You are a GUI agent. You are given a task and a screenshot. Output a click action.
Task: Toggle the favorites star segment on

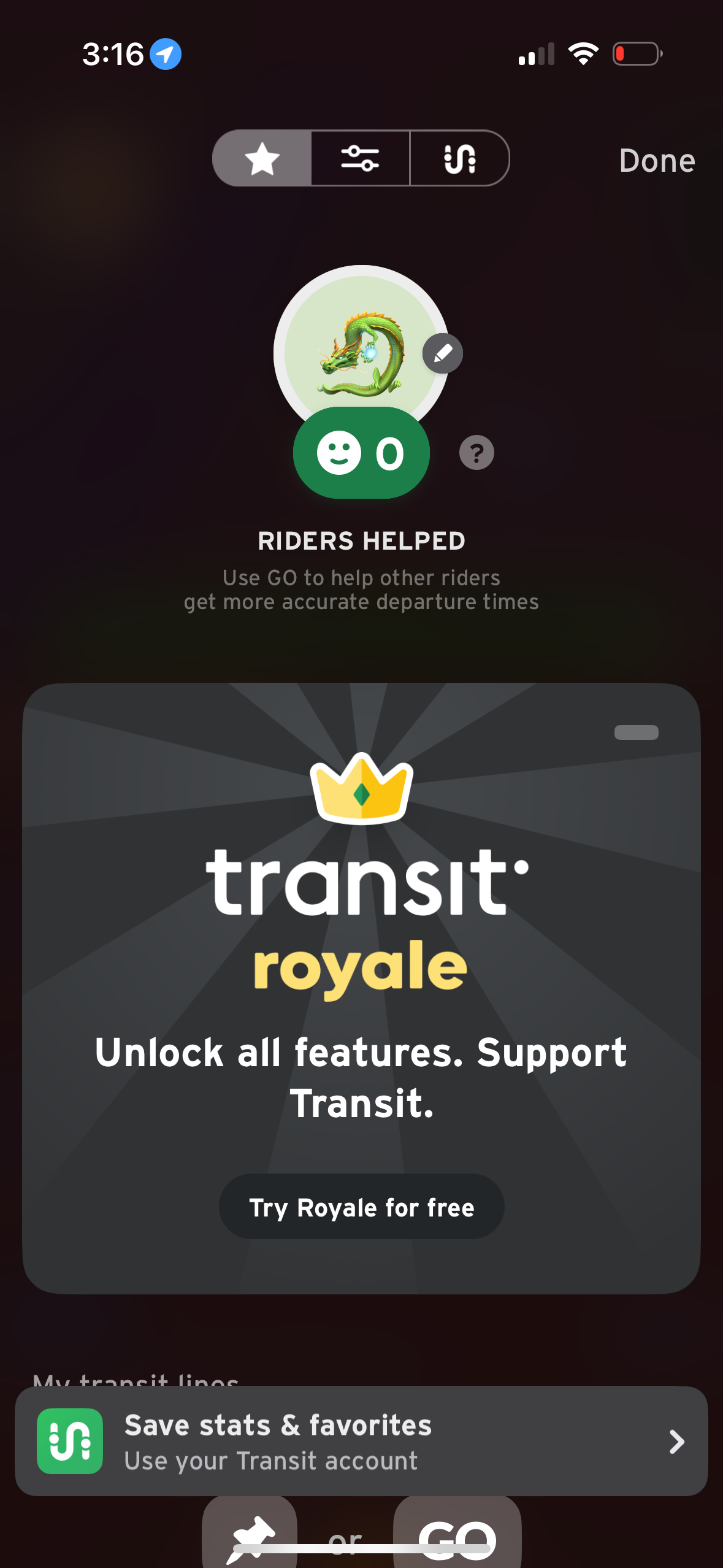[x=261, y=158]
